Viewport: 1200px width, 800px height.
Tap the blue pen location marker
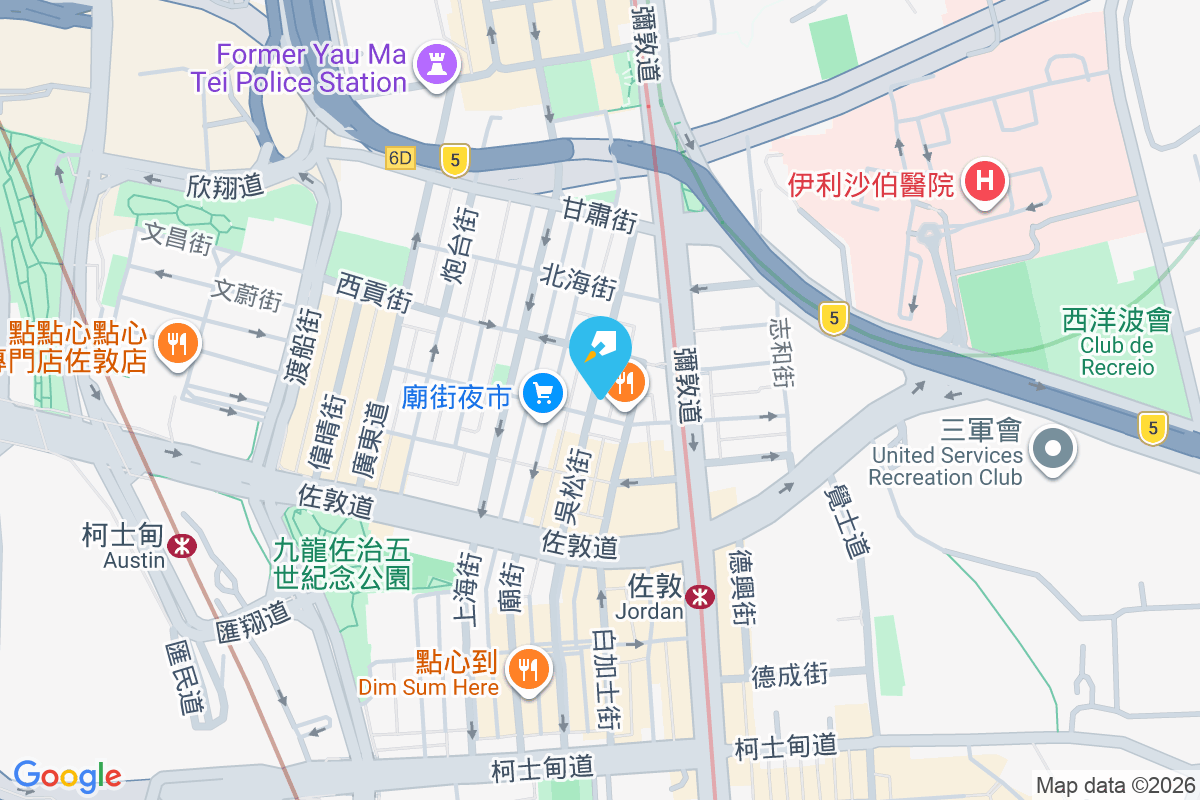(x=600, y=352)
